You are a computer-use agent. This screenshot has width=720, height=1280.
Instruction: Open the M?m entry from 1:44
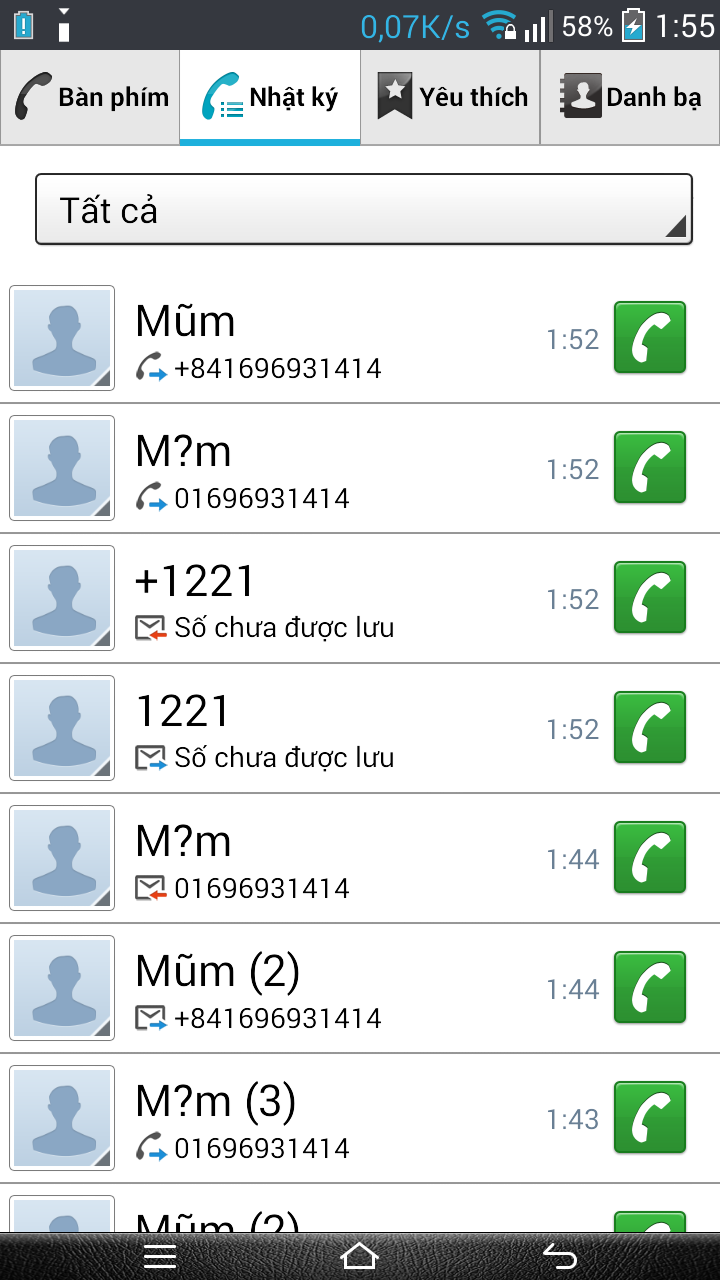coord(360,858)
